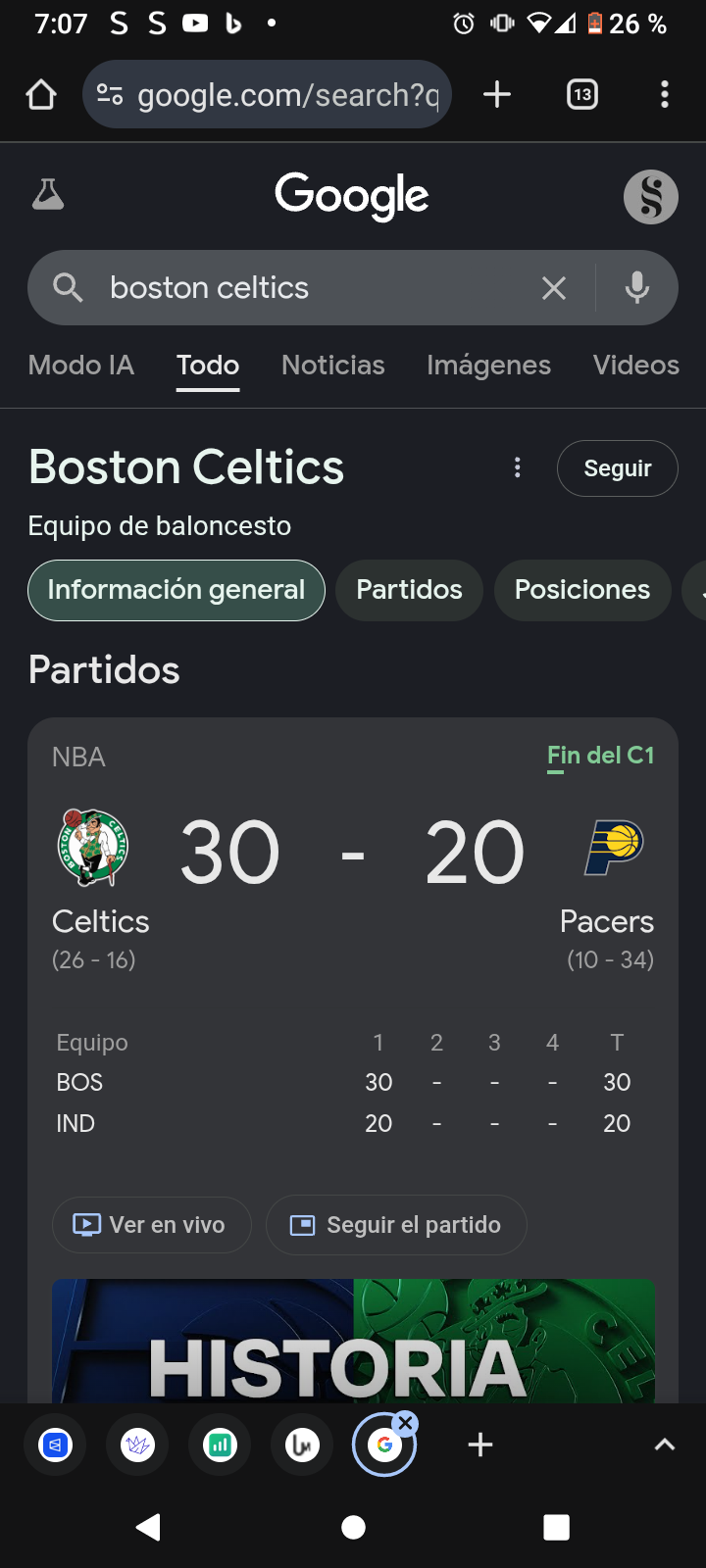The height and width of the screenshot is (1568, 706).
Task: Go back using the system back button
Action: click(149, 1527)
